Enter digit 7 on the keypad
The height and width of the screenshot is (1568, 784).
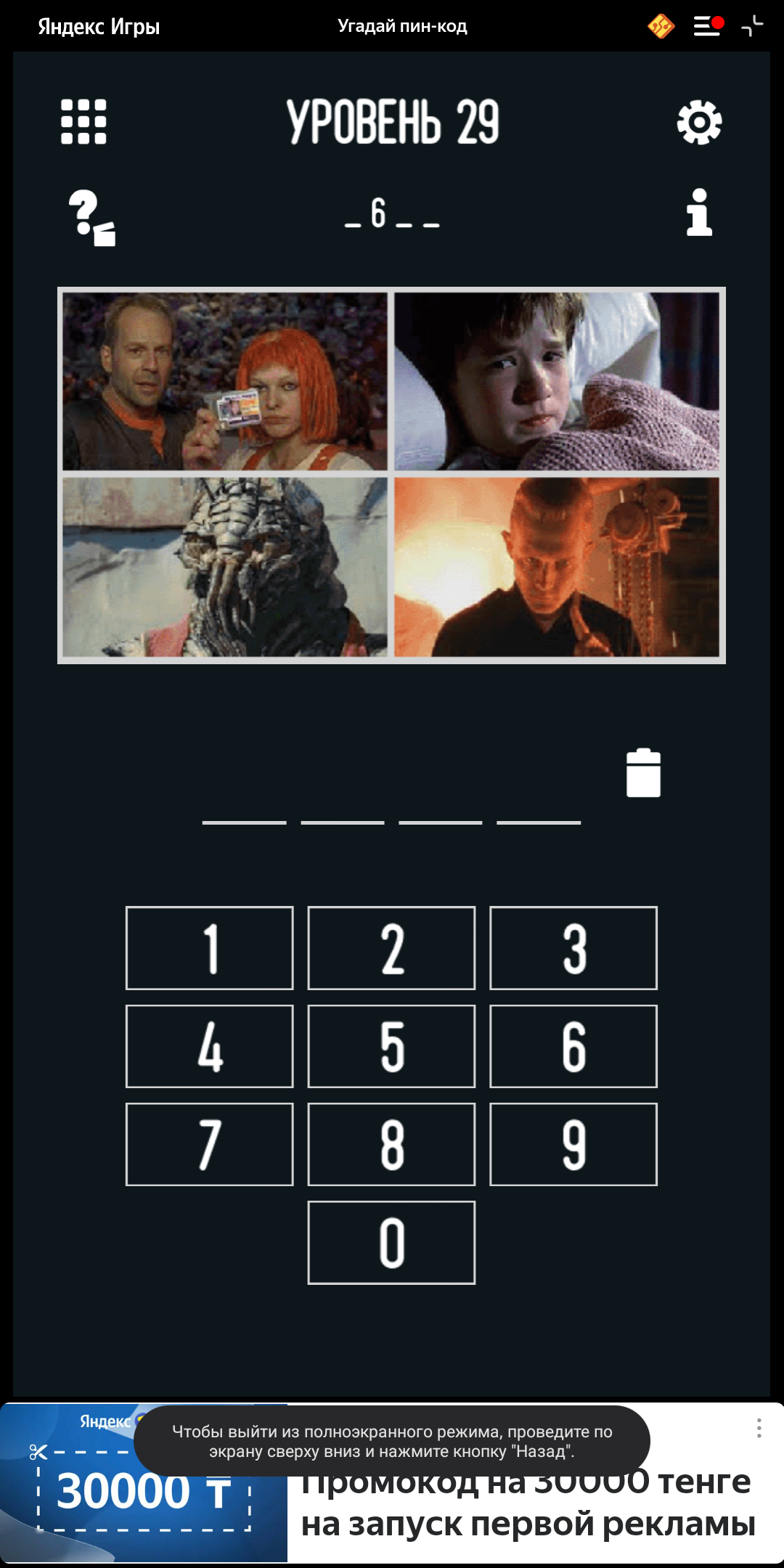tap(210, 1144)
